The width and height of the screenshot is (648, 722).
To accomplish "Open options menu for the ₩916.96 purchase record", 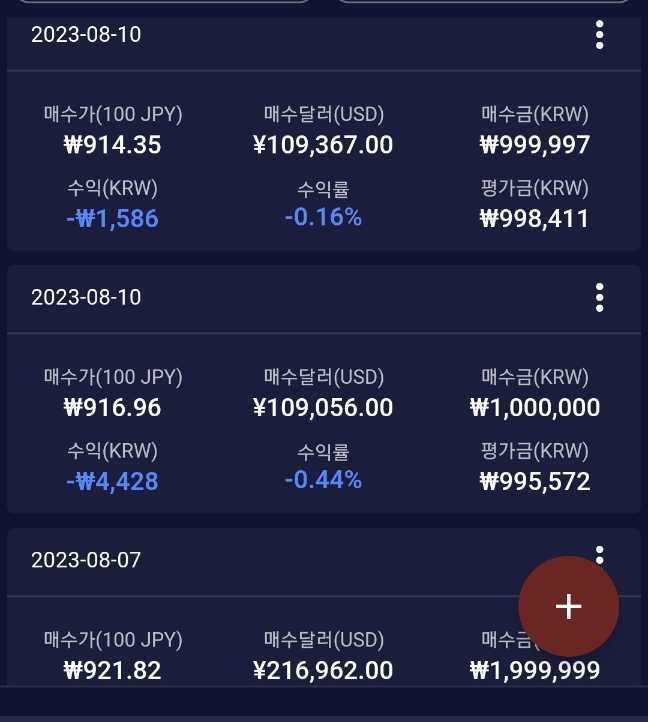I will click(x=599, y=298).
